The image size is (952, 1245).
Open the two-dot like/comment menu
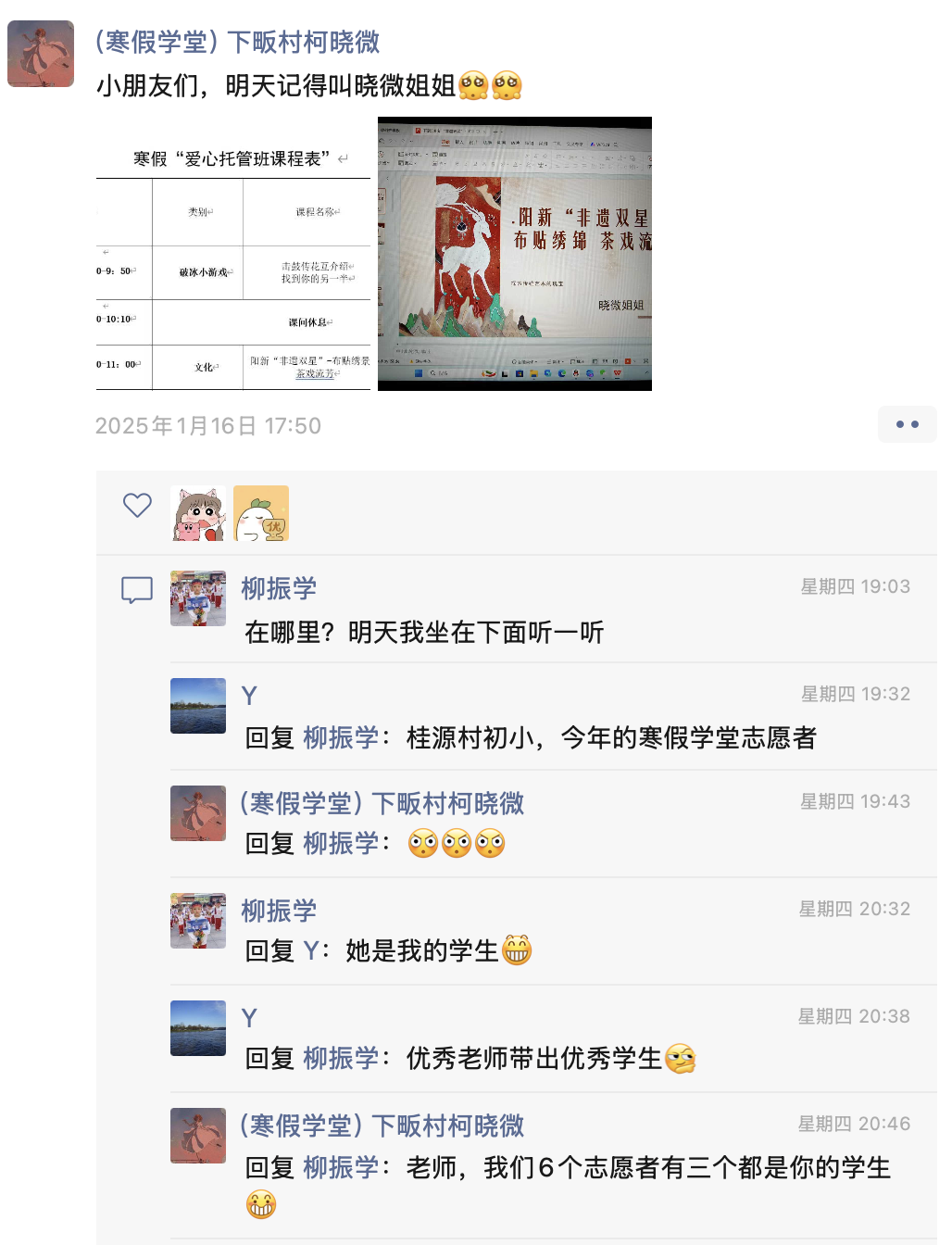click(907, 424)
